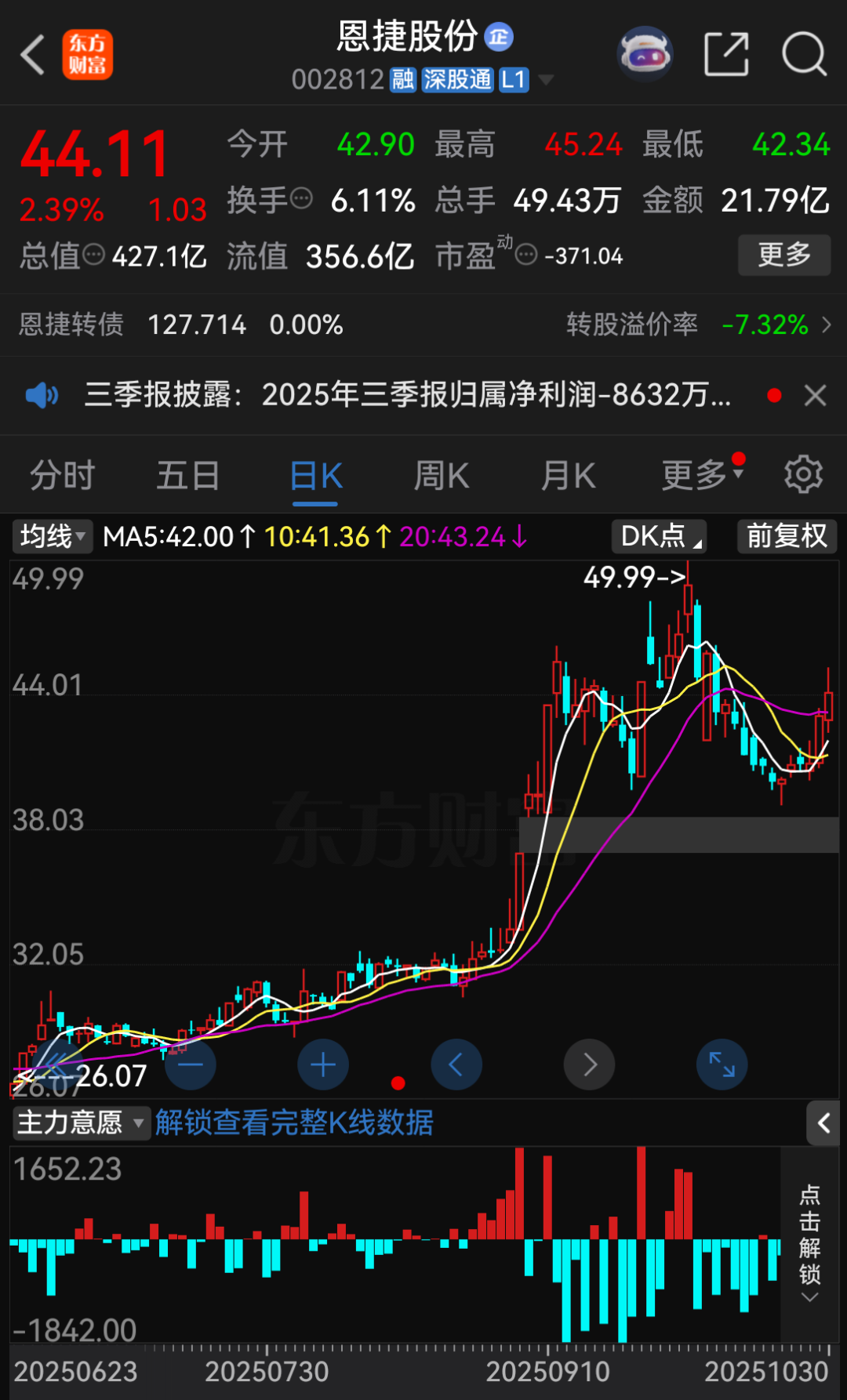Toggle DK点 signal display
Image resolution: width=847 pixels, height=1400 pixels.
tap(658, 535)
